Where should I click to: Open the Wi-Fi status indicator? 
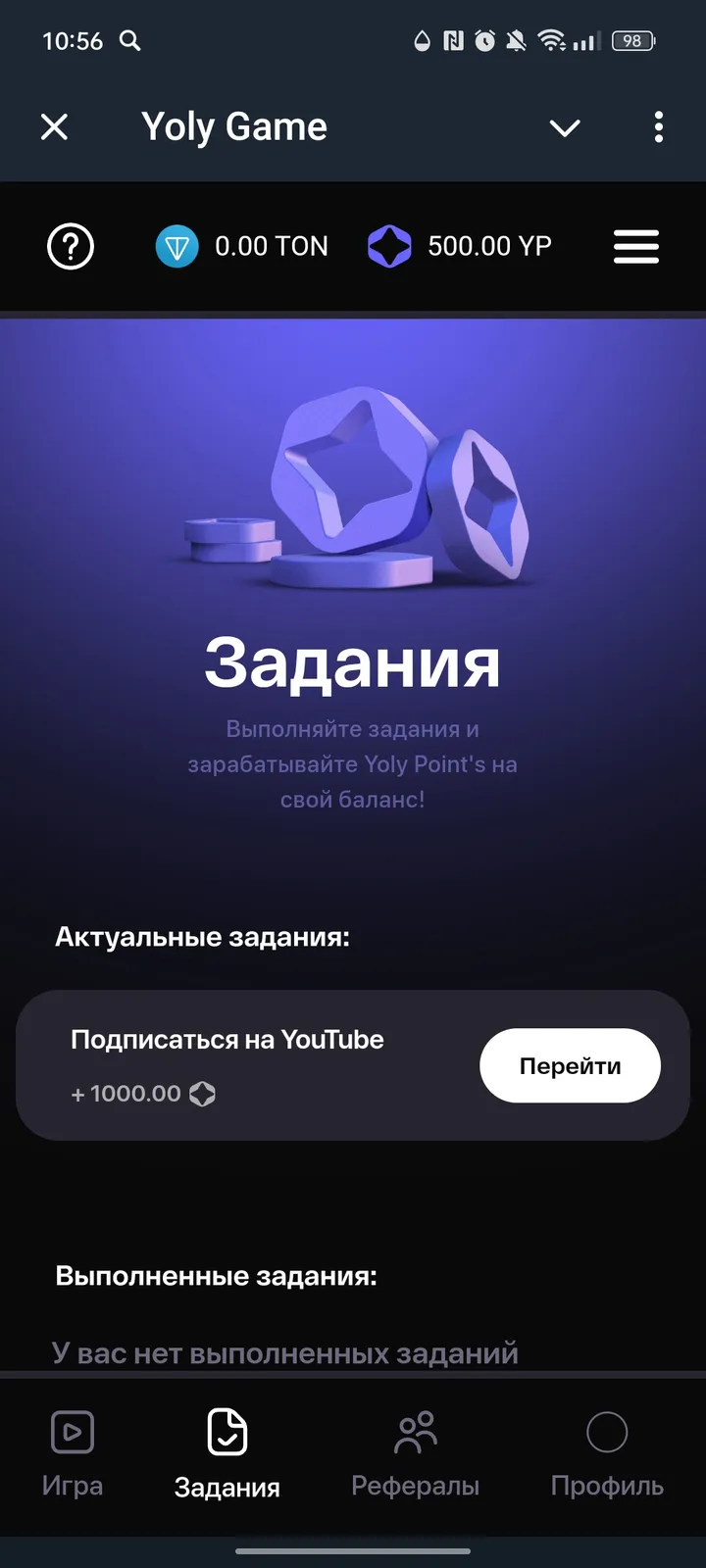(549, 41)
